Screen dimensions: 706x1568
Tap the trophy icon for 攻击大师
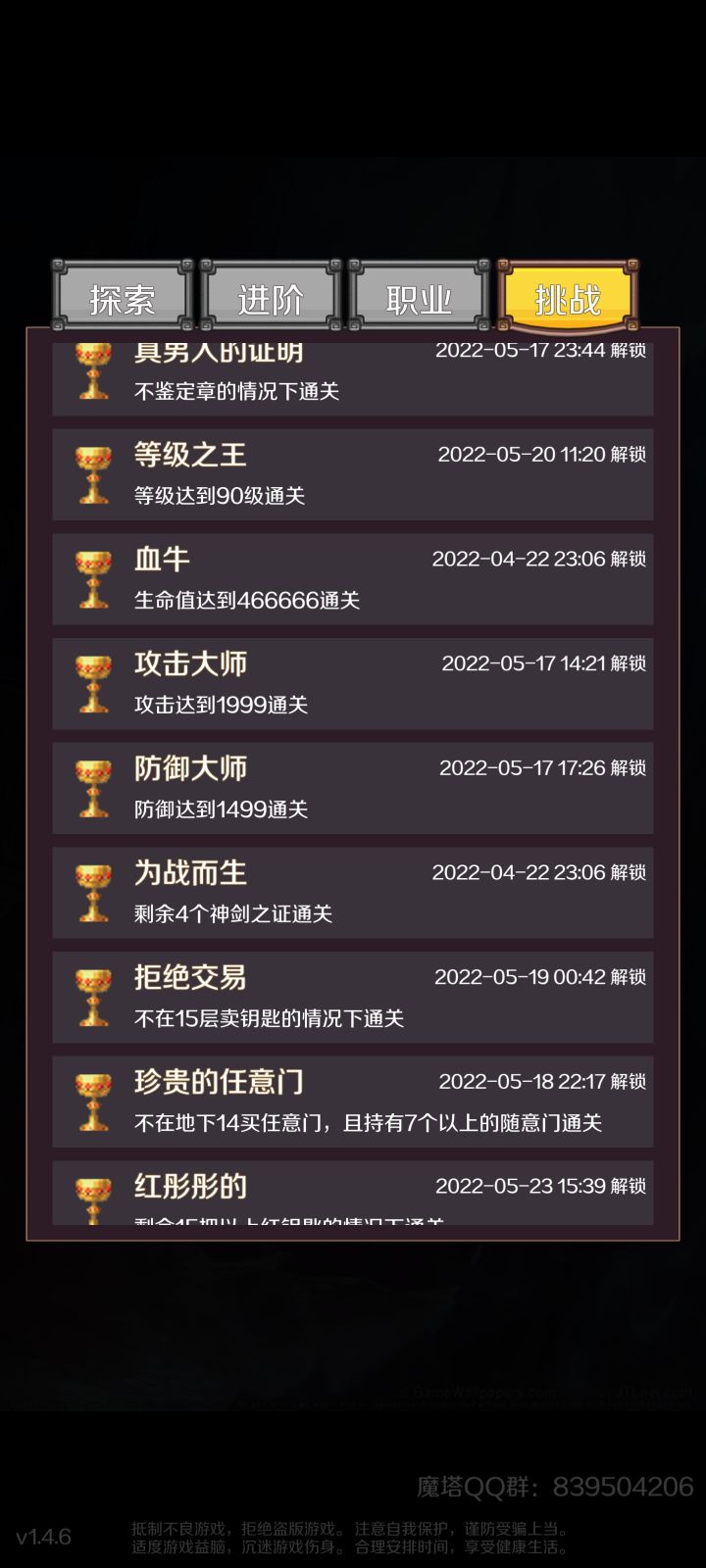93,683
